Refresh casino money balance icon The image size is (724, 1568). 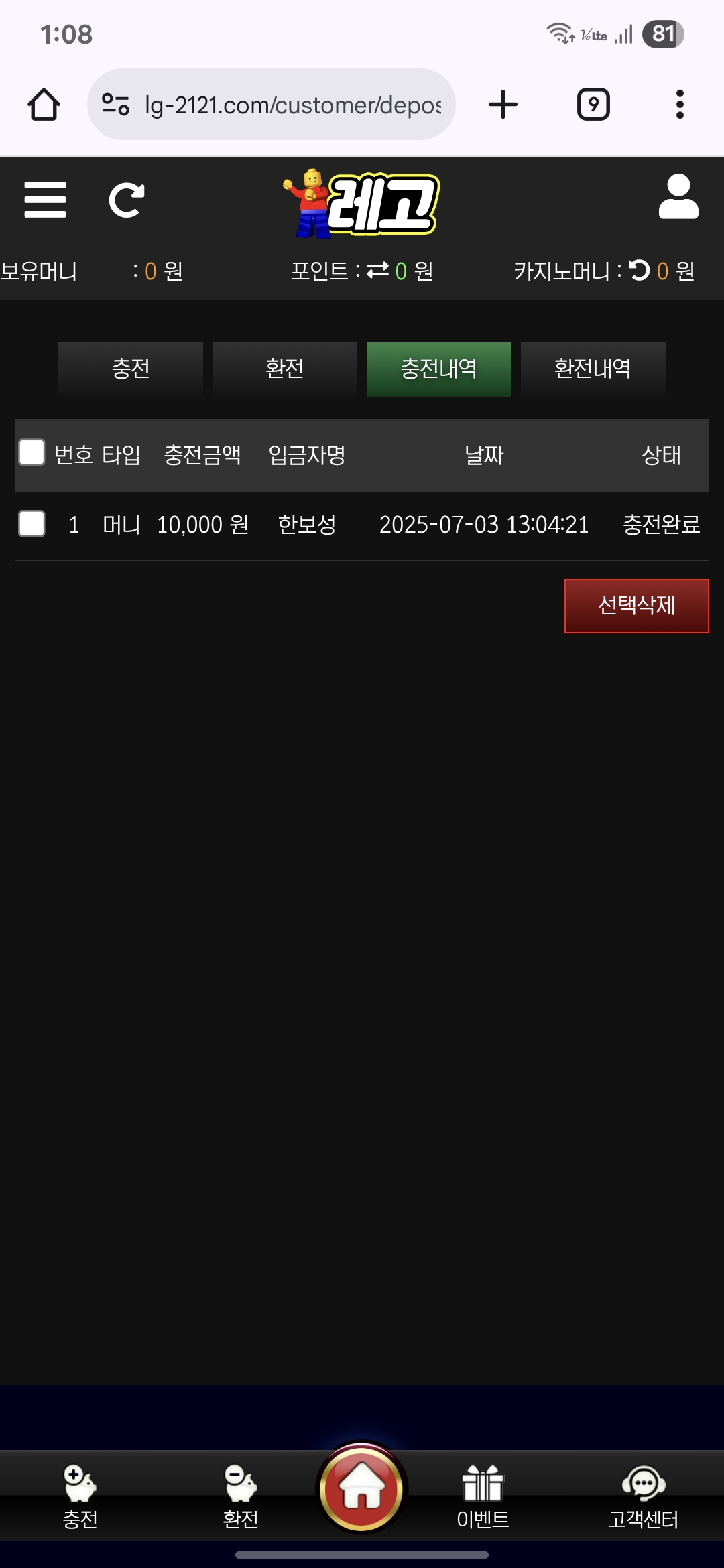[640, 270]
